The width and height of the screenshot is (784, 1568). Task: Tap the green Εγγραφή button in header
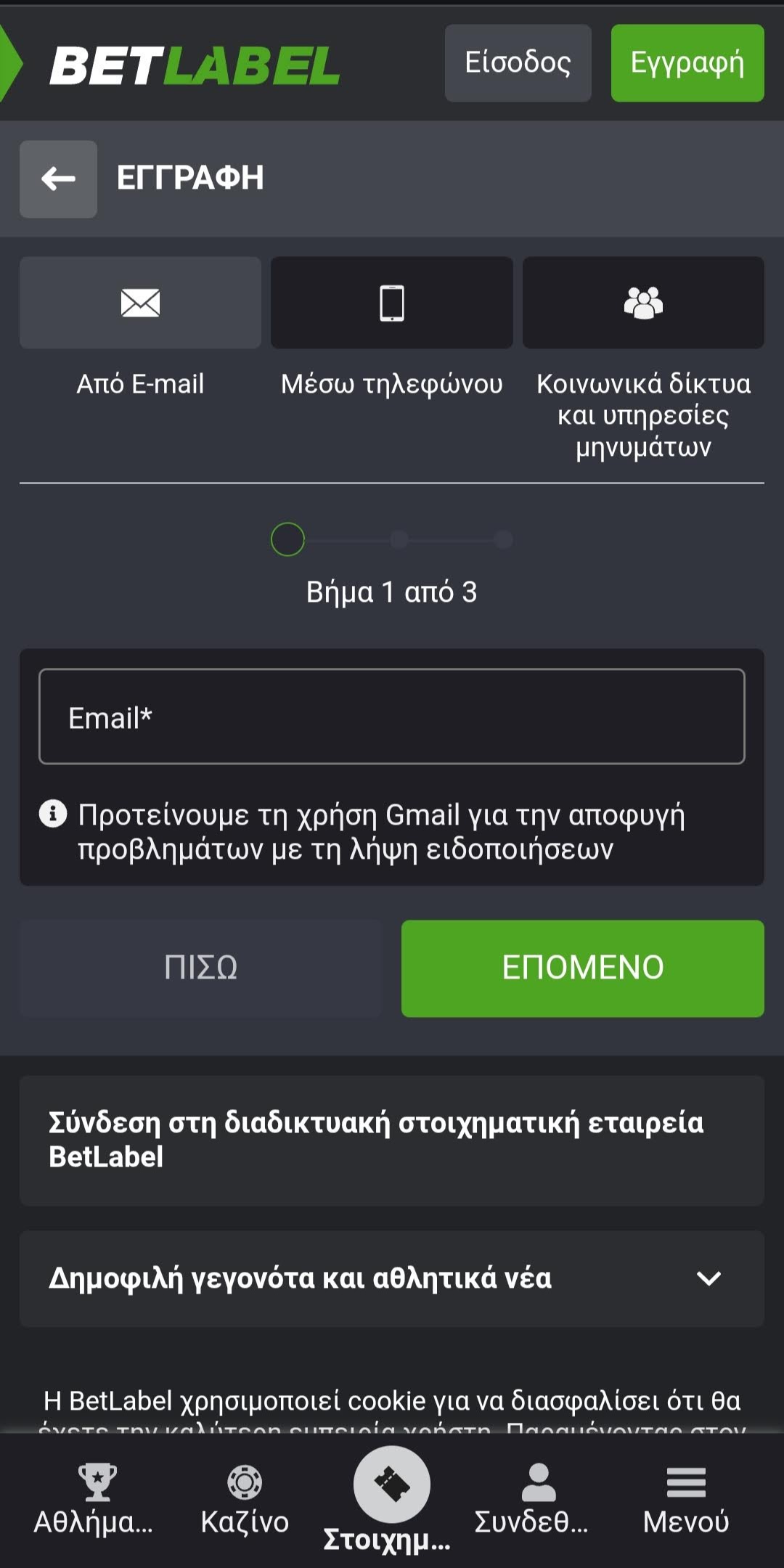687,63
